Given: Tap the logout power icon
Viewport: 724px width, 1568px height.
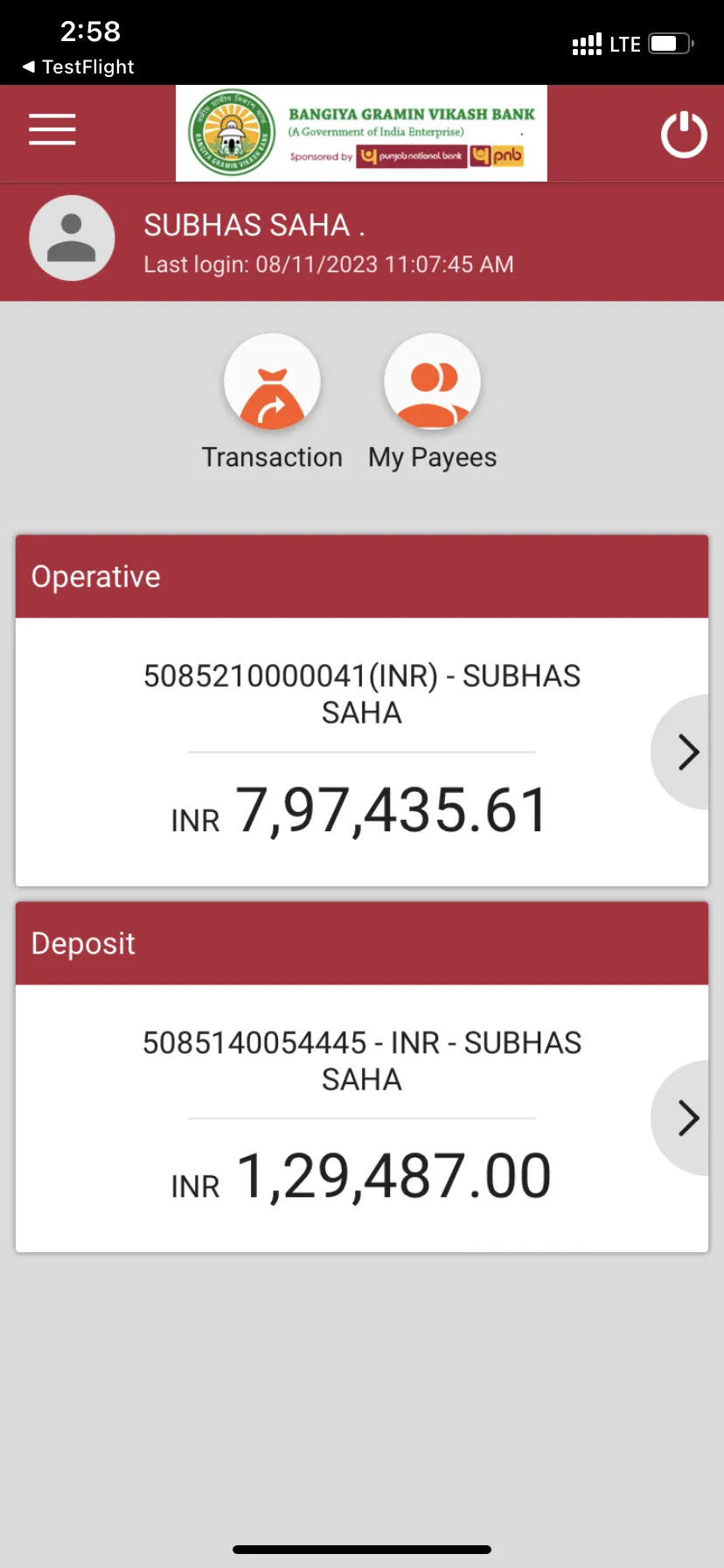Looking at the screenshot, I should pos(684,133).
